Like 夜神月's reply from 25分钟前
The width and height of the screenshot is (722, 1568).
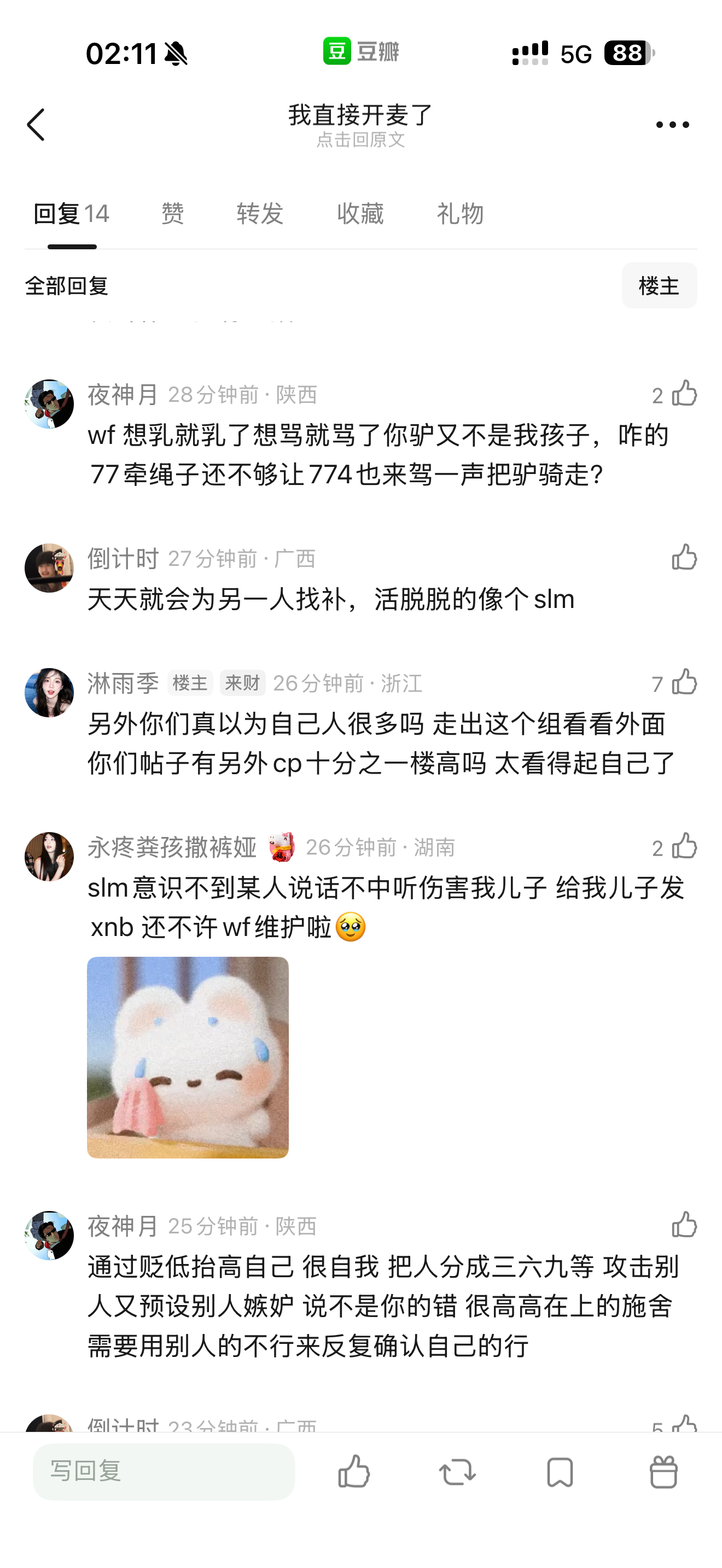coord(684,1225)
